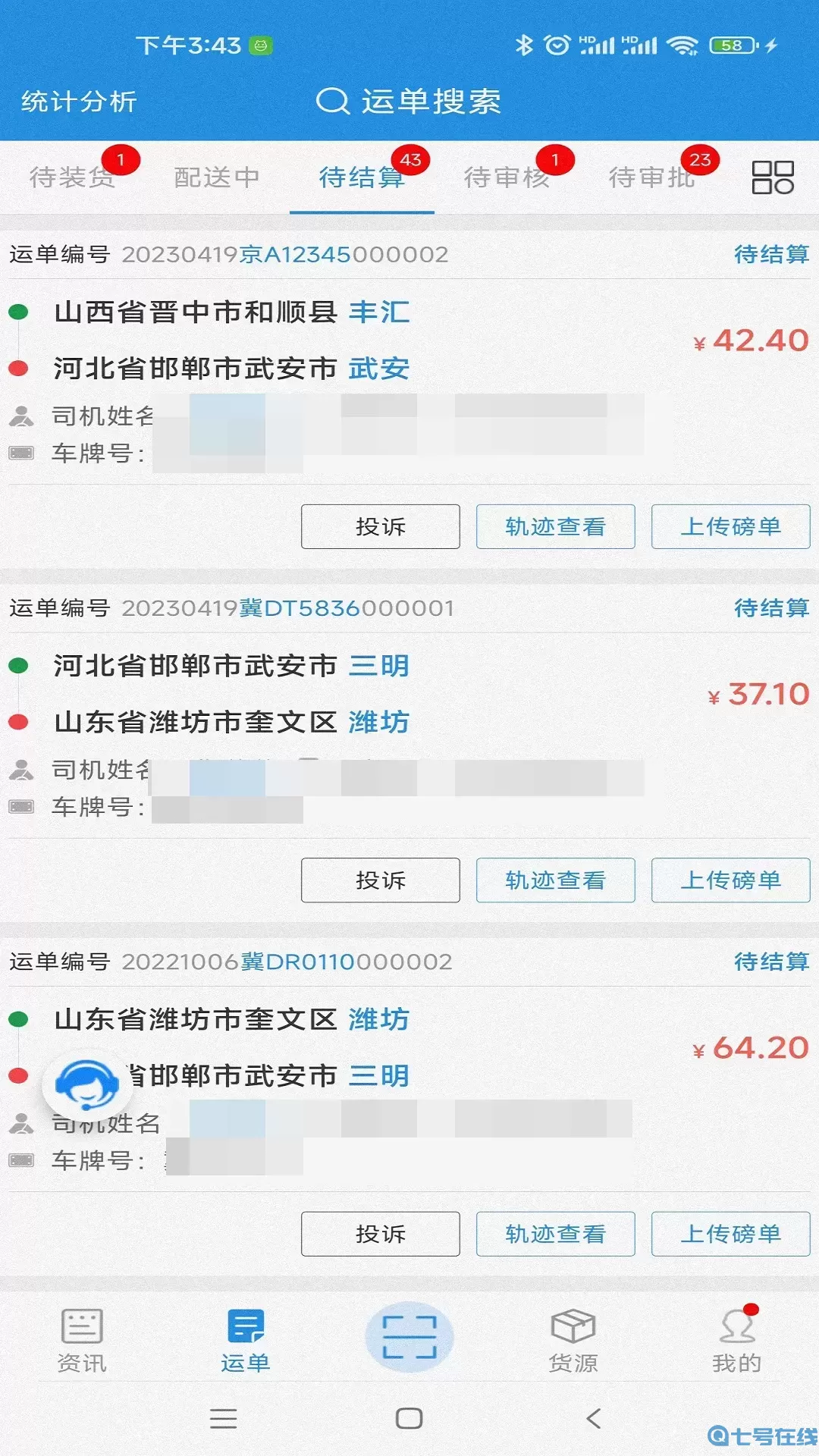Tap 投诉 on the first waybill card
This screenshot has height=1456, width=819.
coord(380,526)
